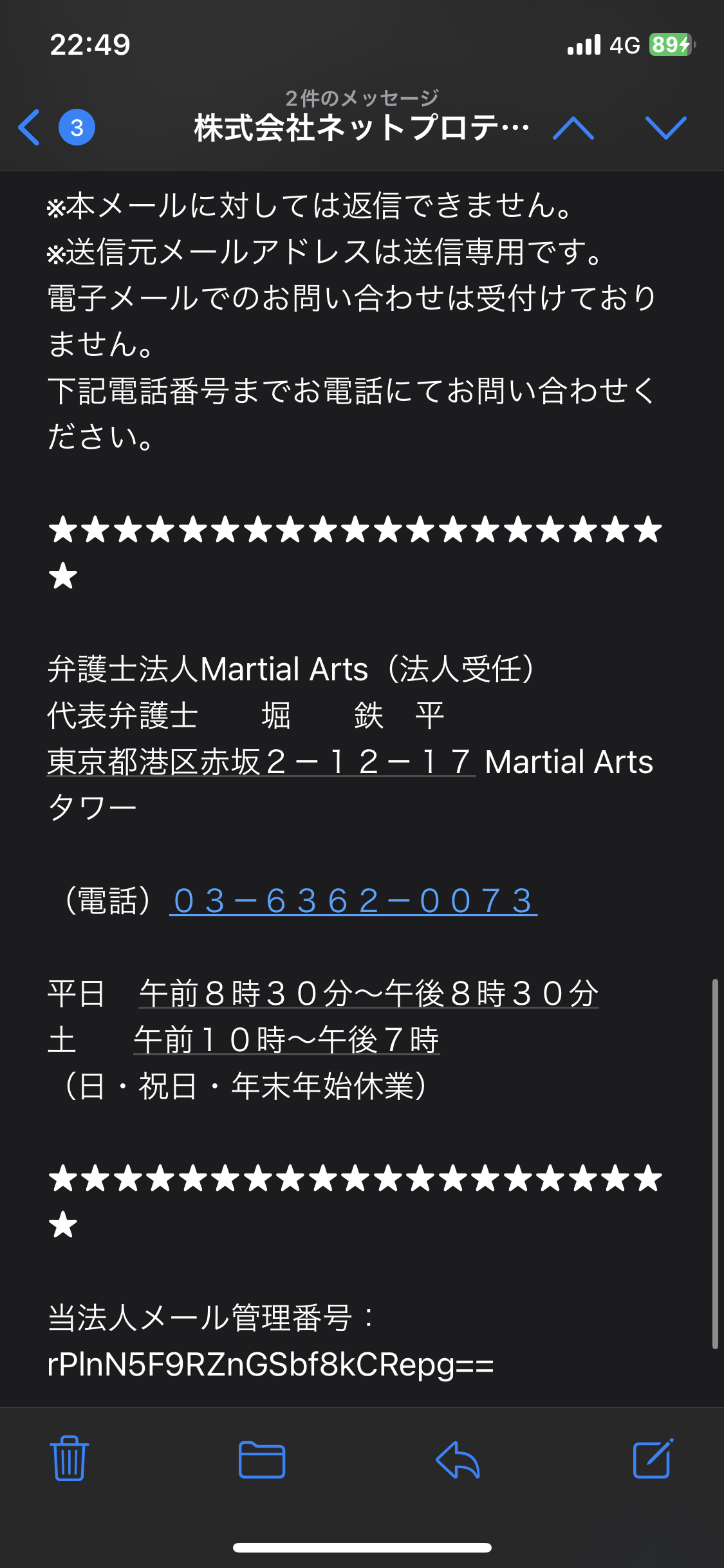Open the Akasaka 2-12-17 address link

coord(261,762)
